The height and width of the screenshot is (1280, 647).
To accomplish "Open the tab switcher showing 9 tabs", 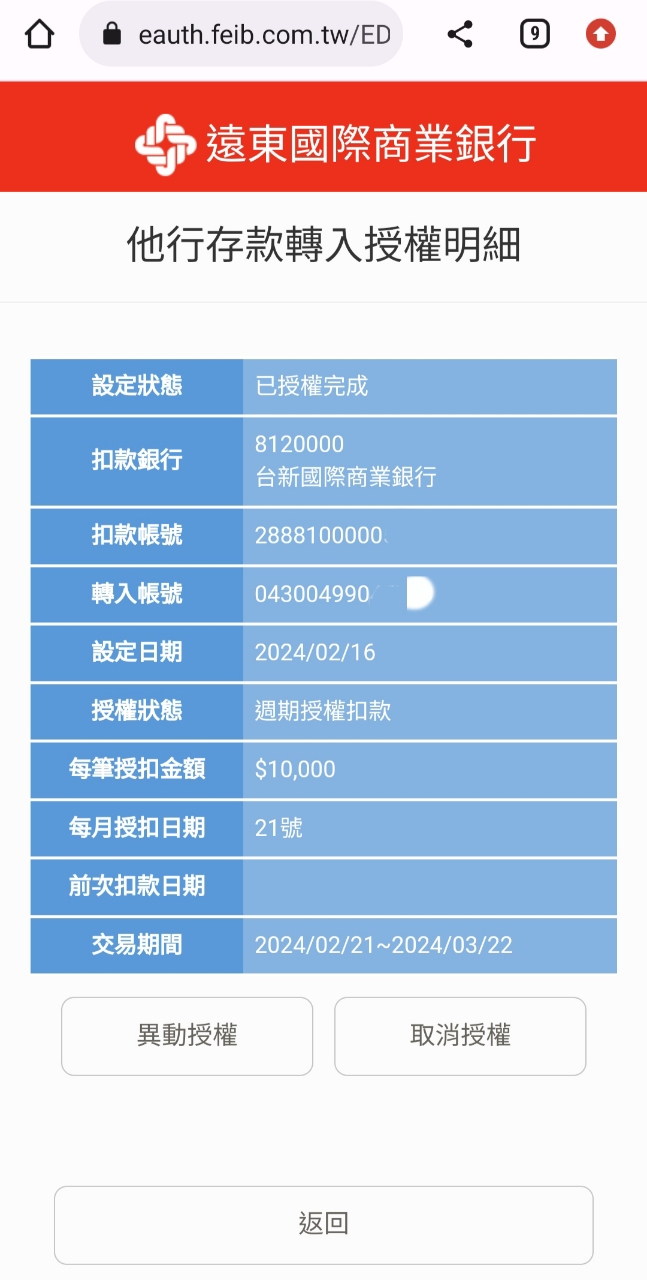I will (535, 35).
